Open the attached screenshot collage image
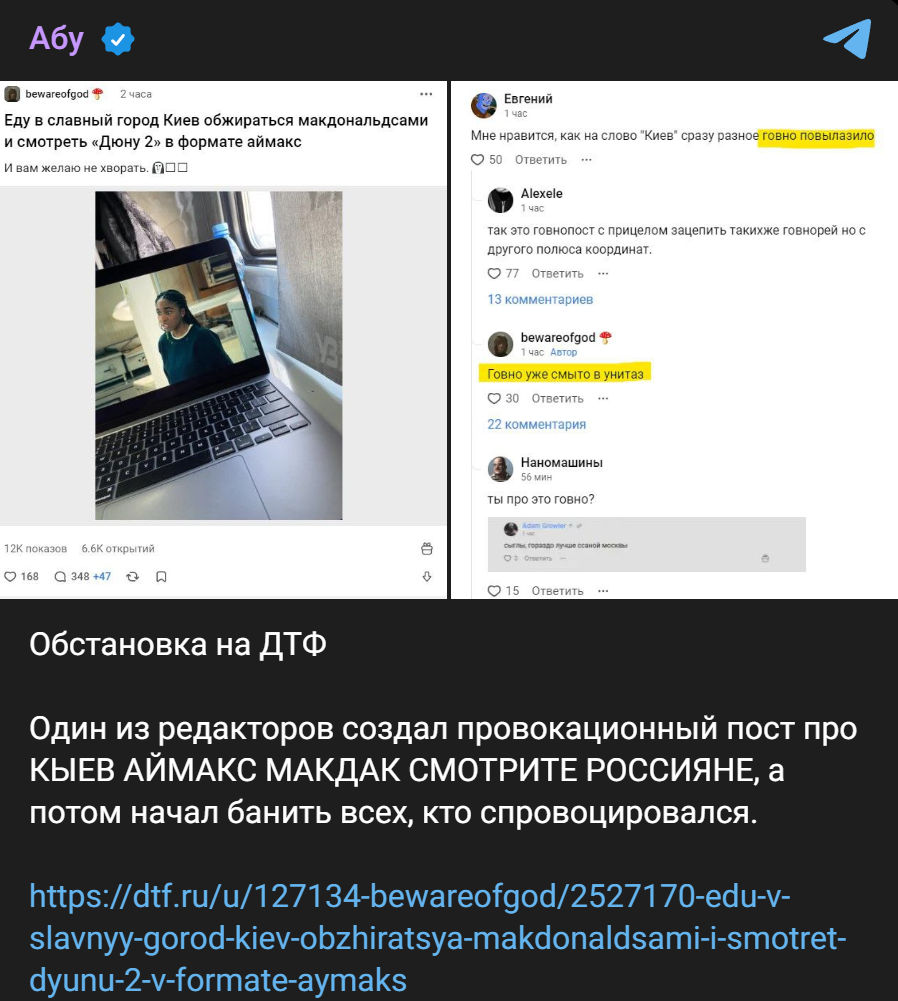This screenshot has height=1001, width=898. [448, 340]
